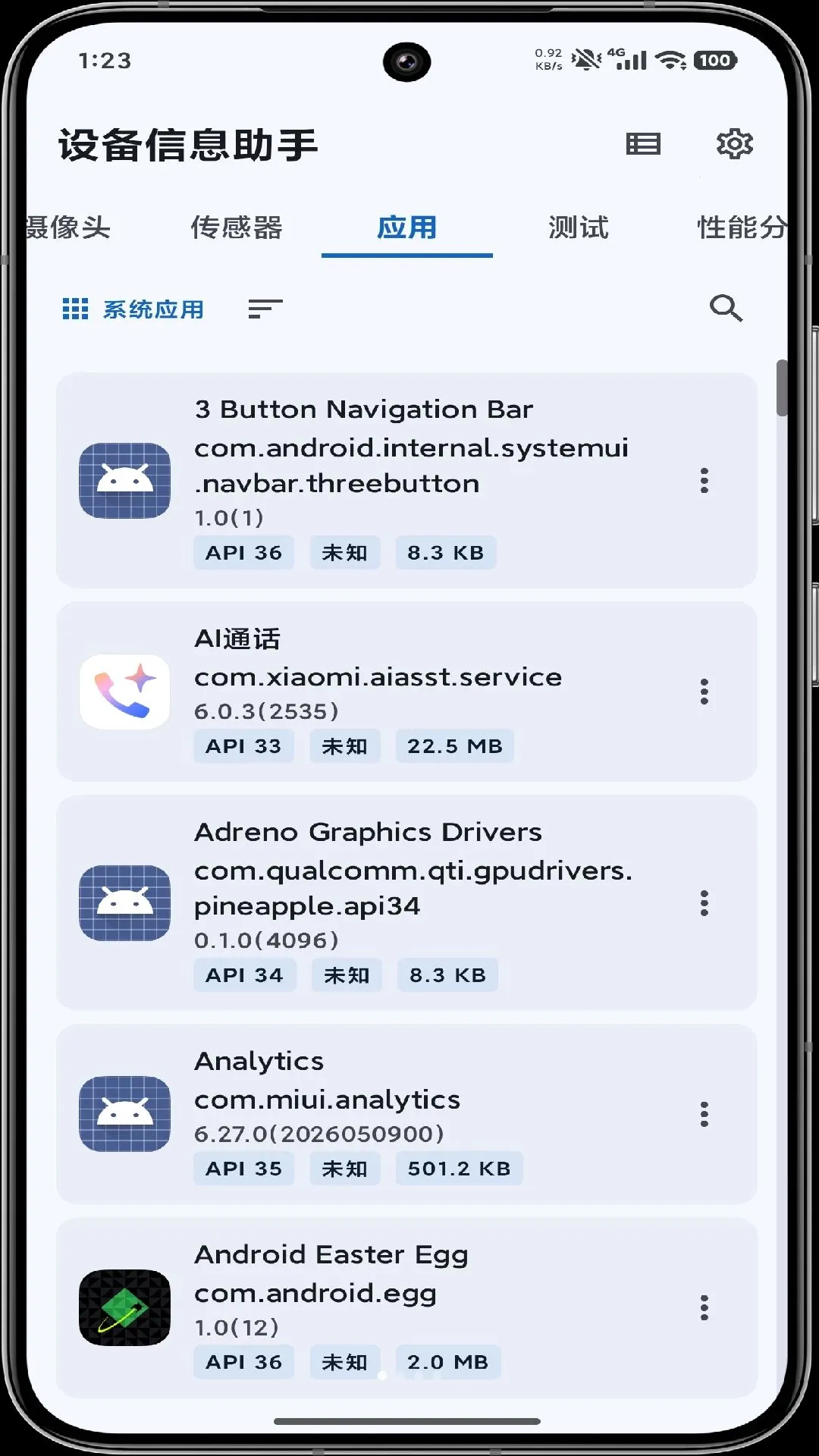819x1456 pixels.
Task: Open the list view icon in header
Action: pos(643,143)
